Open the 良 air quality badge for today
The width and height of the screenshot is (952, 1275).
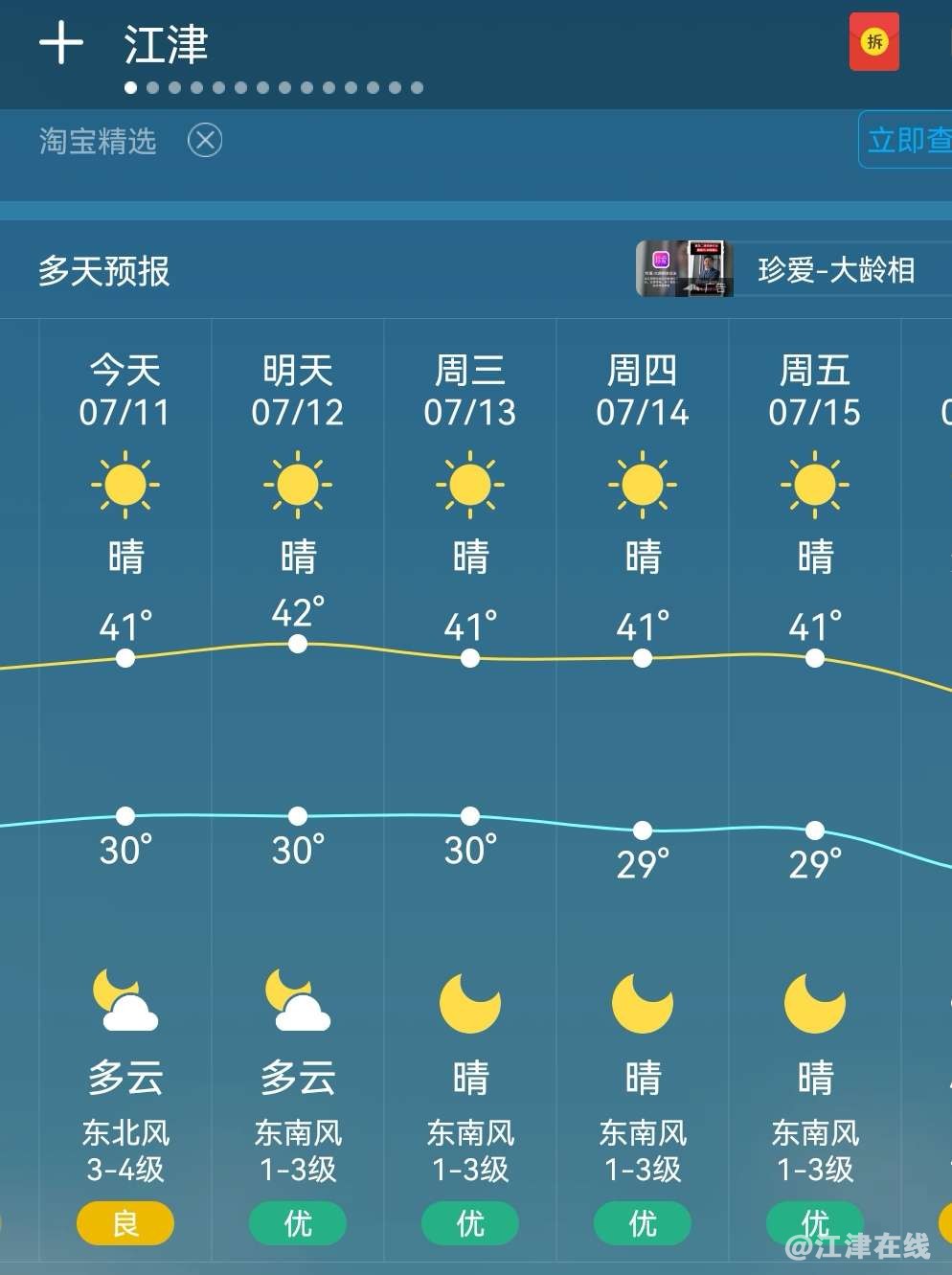125,1223
